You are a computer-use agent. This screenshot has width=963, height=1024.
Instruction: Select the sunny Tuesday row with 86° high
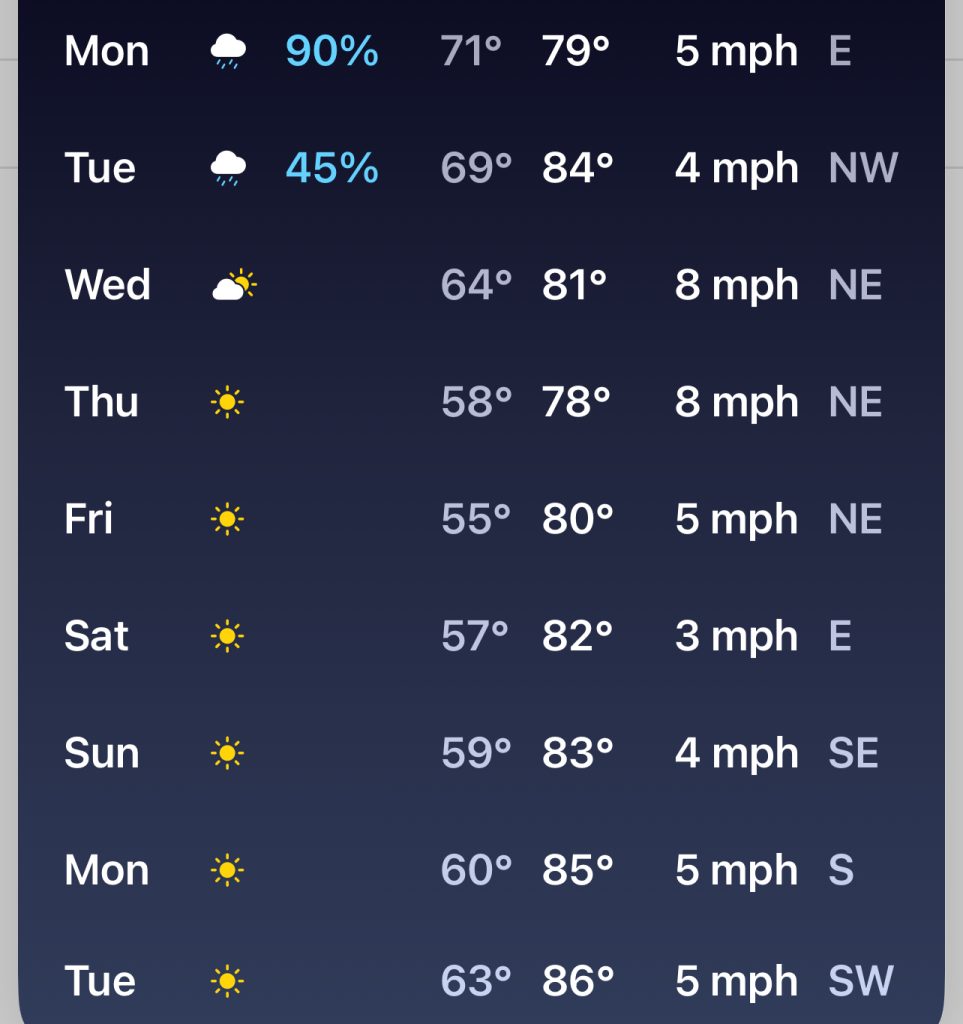coord(480,981)
